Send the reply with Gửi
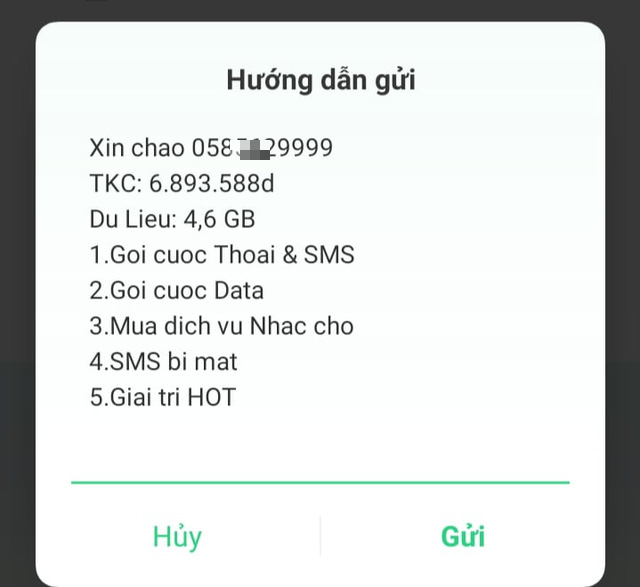This screenshot has height=587, width=640. (463, 536)
